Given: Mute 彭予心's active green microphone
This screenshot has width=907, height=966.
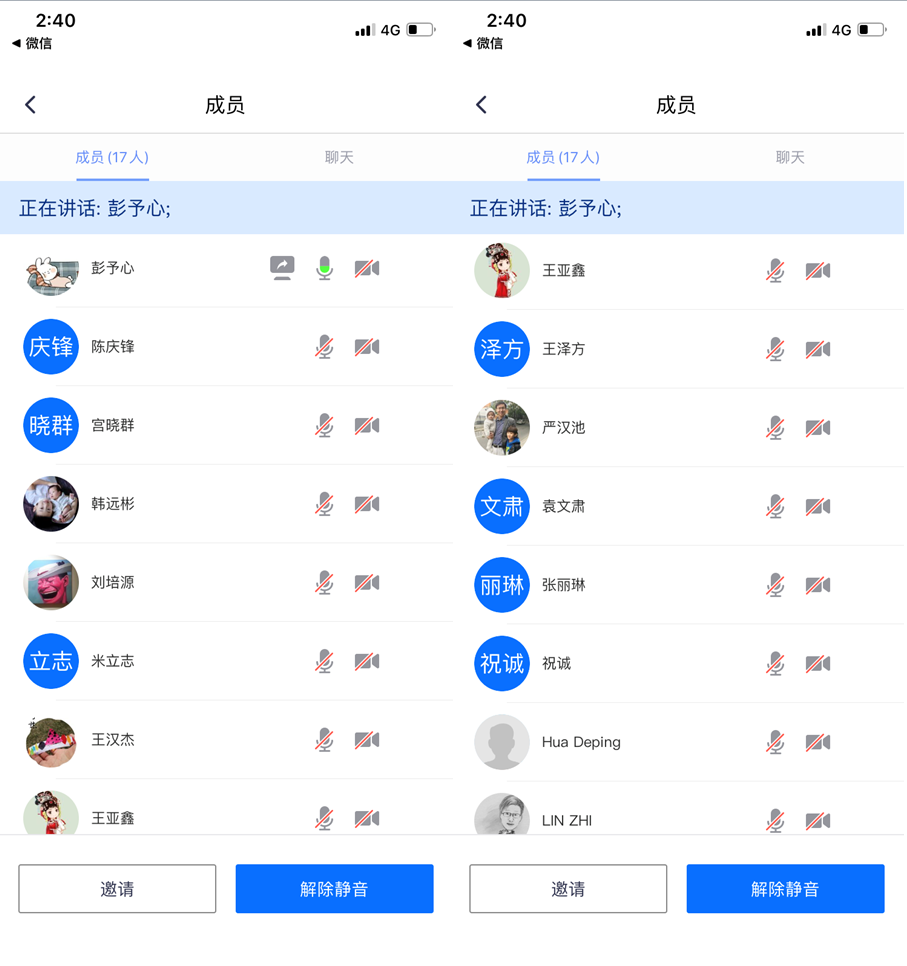Looking at the screenshot, I should [x=324, y=268].
